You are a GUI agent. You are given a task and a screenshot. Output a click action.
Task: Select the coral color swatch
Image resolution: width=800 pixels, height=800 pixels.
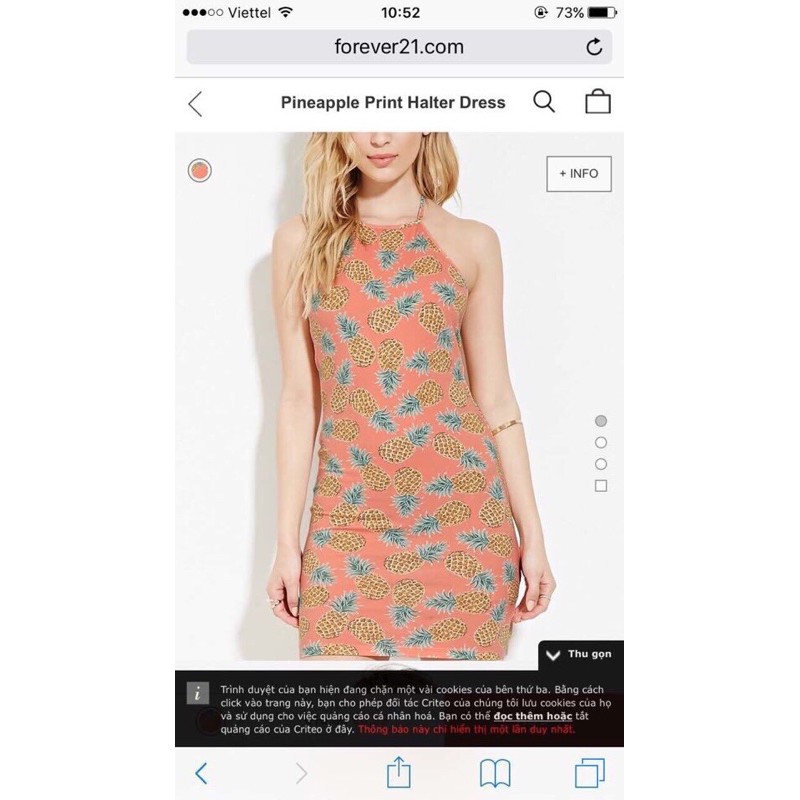(200, 170)
